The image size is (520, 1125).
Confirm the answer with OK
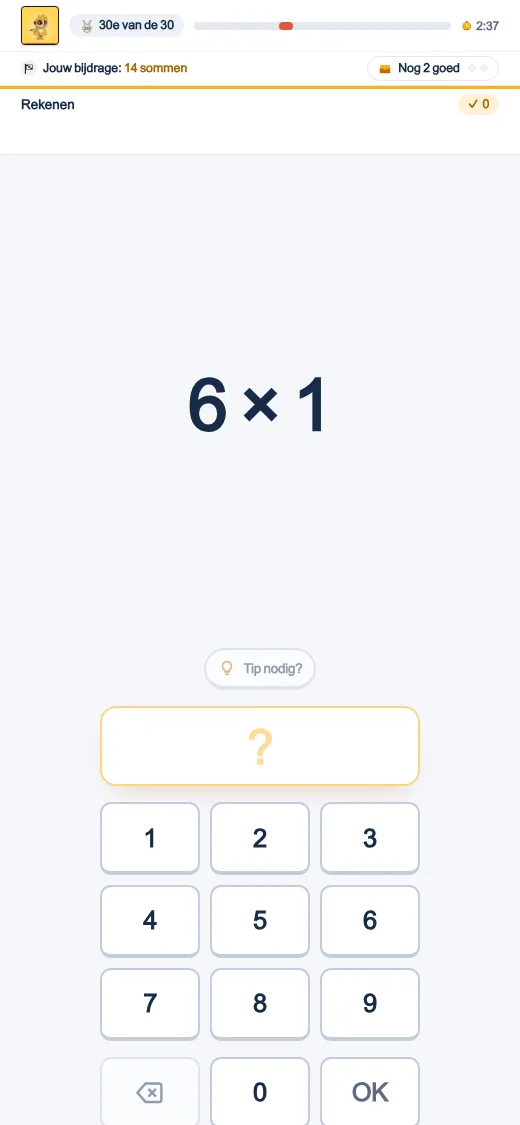(370, 1091)
